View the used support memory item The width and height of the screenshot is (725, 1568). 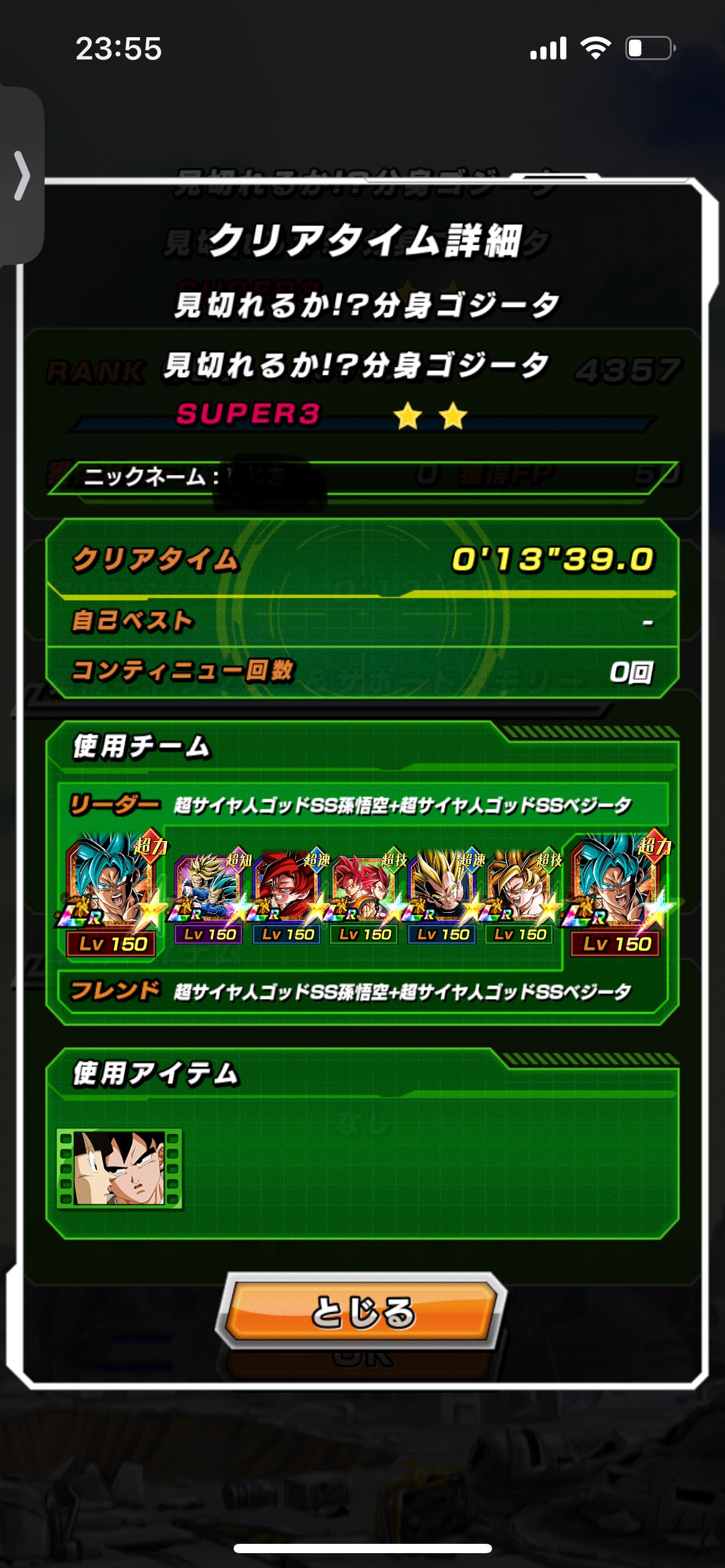tap(119, 1169)
